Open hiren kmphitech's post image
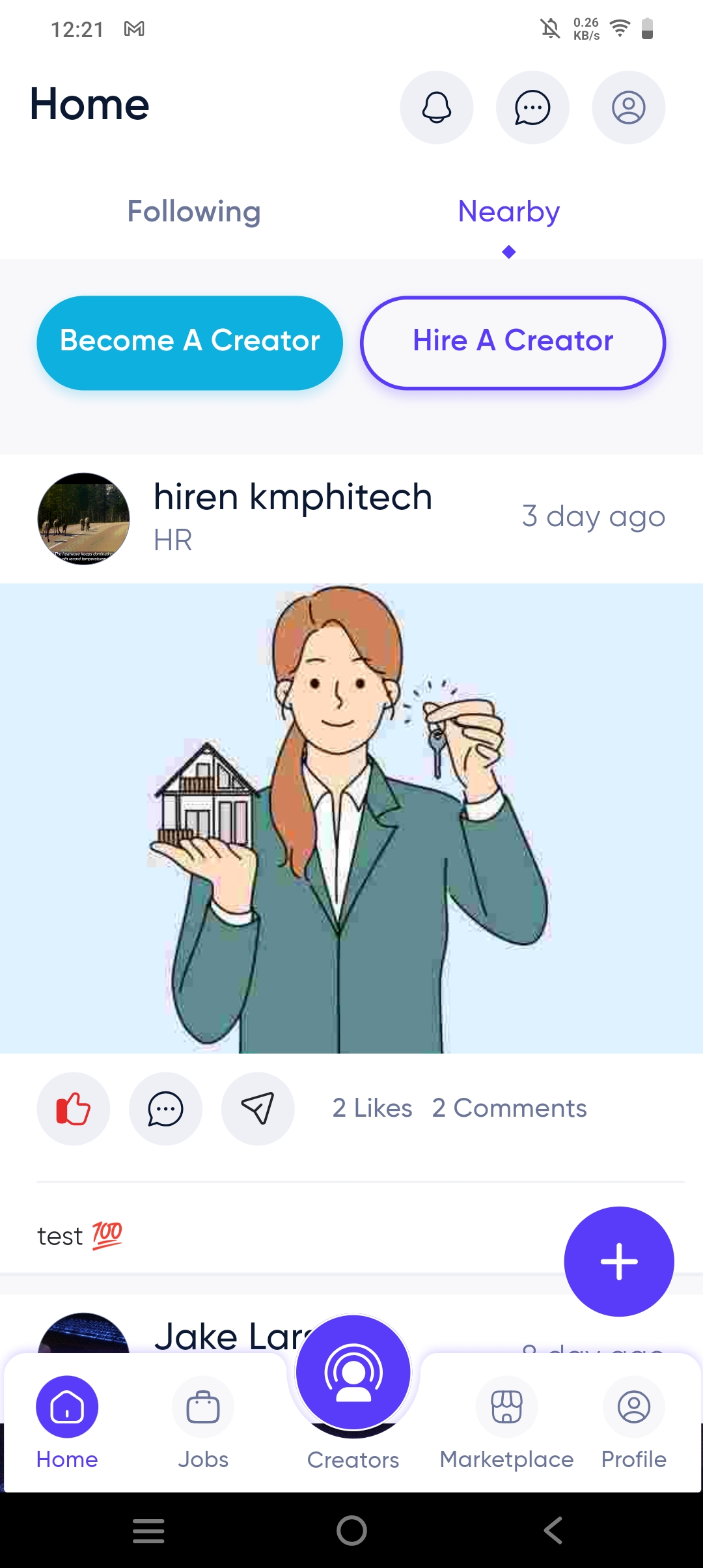 tap(351, 818)
